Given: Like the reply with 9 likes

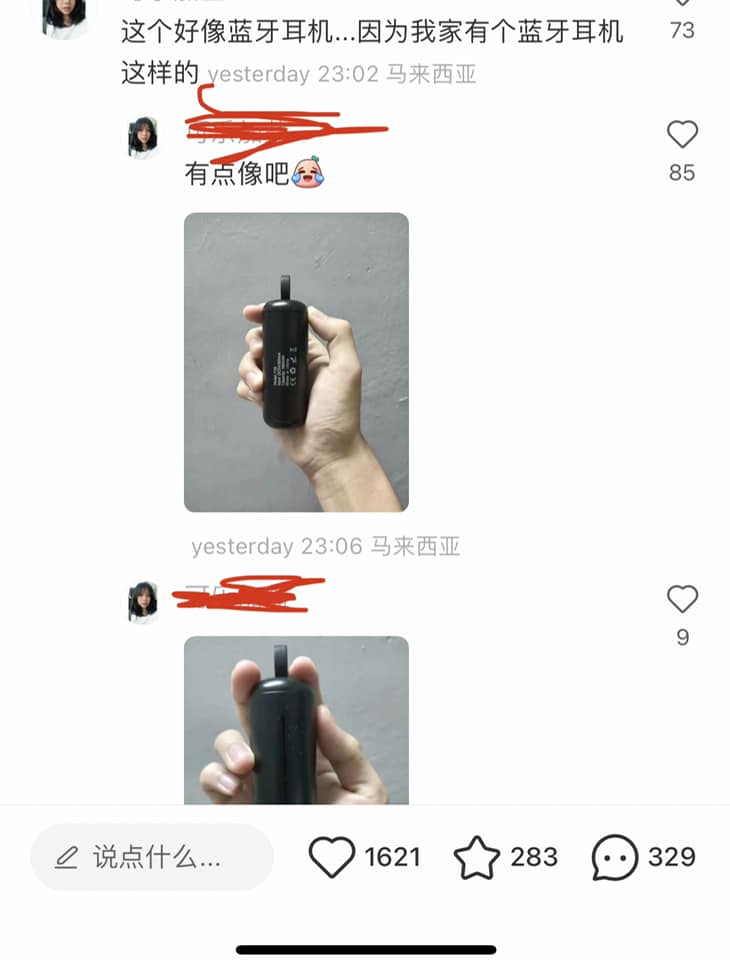Looking at the screenshot, I should 682,600.
